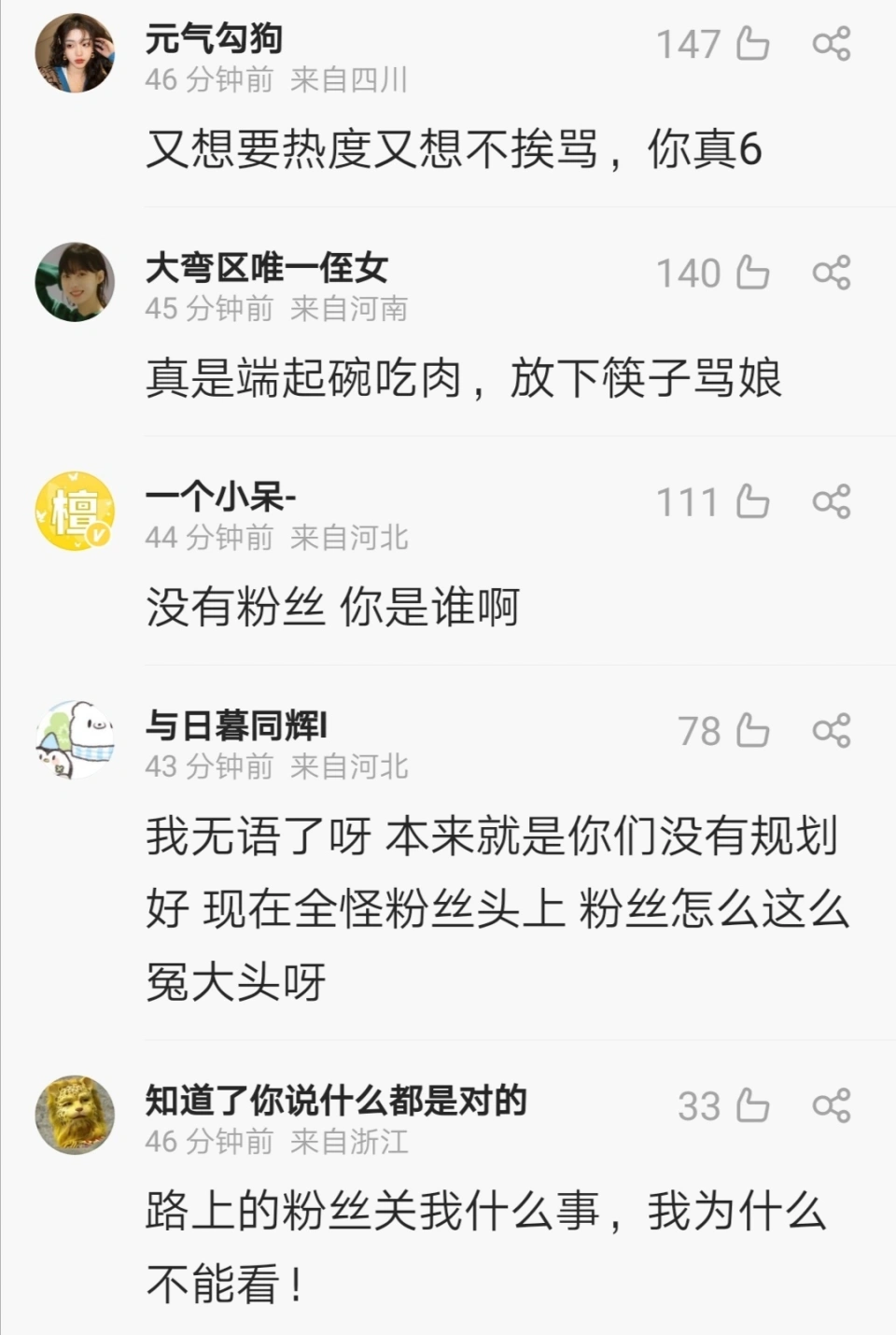Share the comment by 一个小呆-

(x=831, y=501)
